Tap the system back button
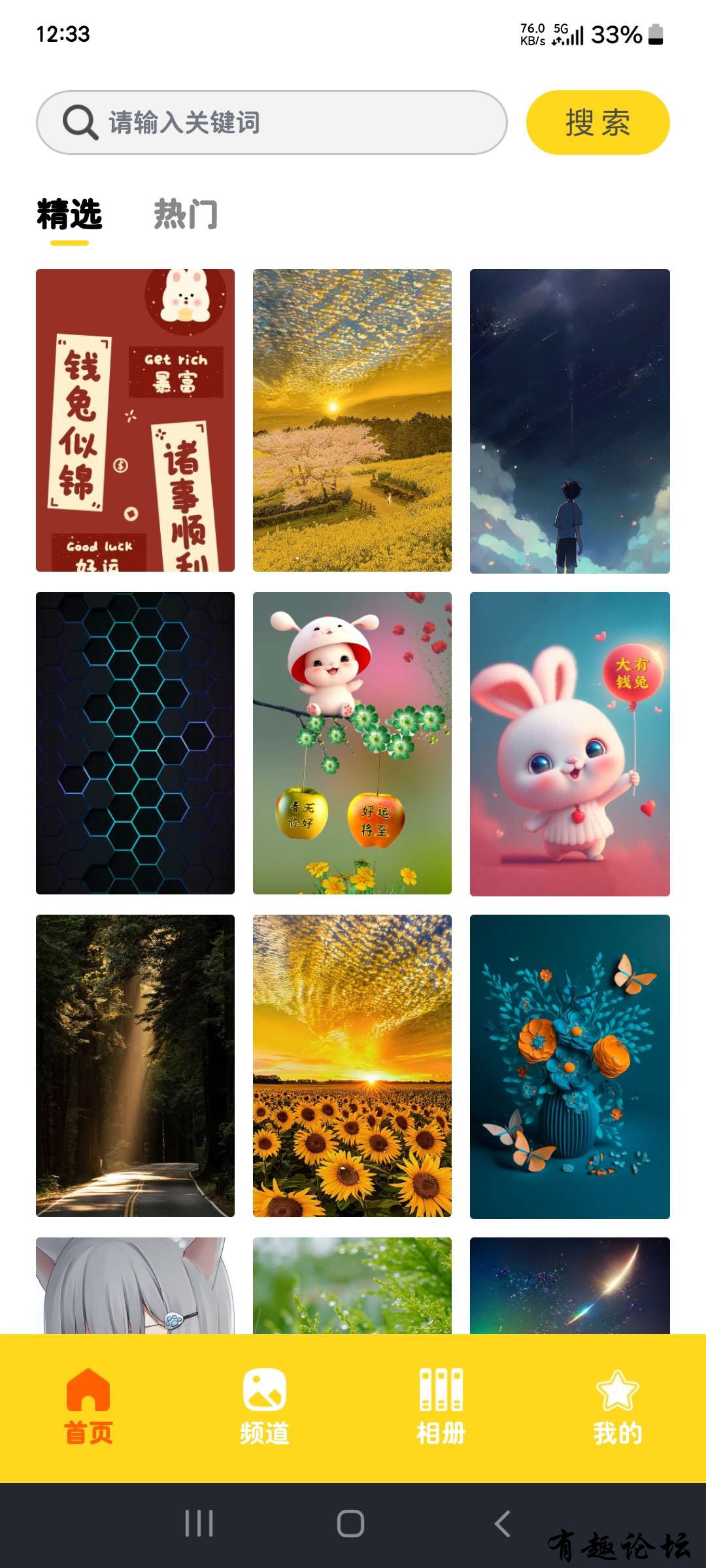Screen dimensions: 706x1568 502,1524
